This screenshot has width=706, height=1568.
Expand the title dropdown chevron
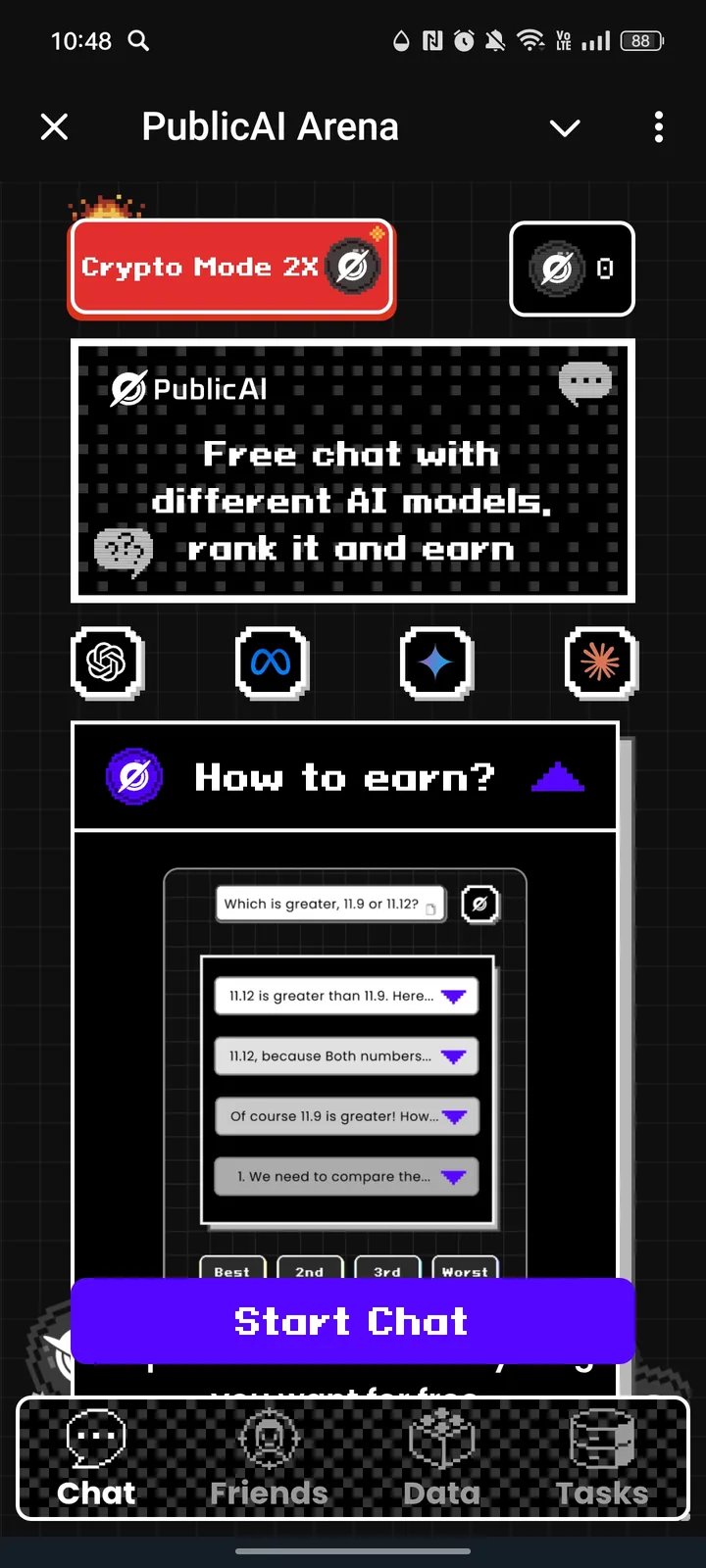click(565, 128)
